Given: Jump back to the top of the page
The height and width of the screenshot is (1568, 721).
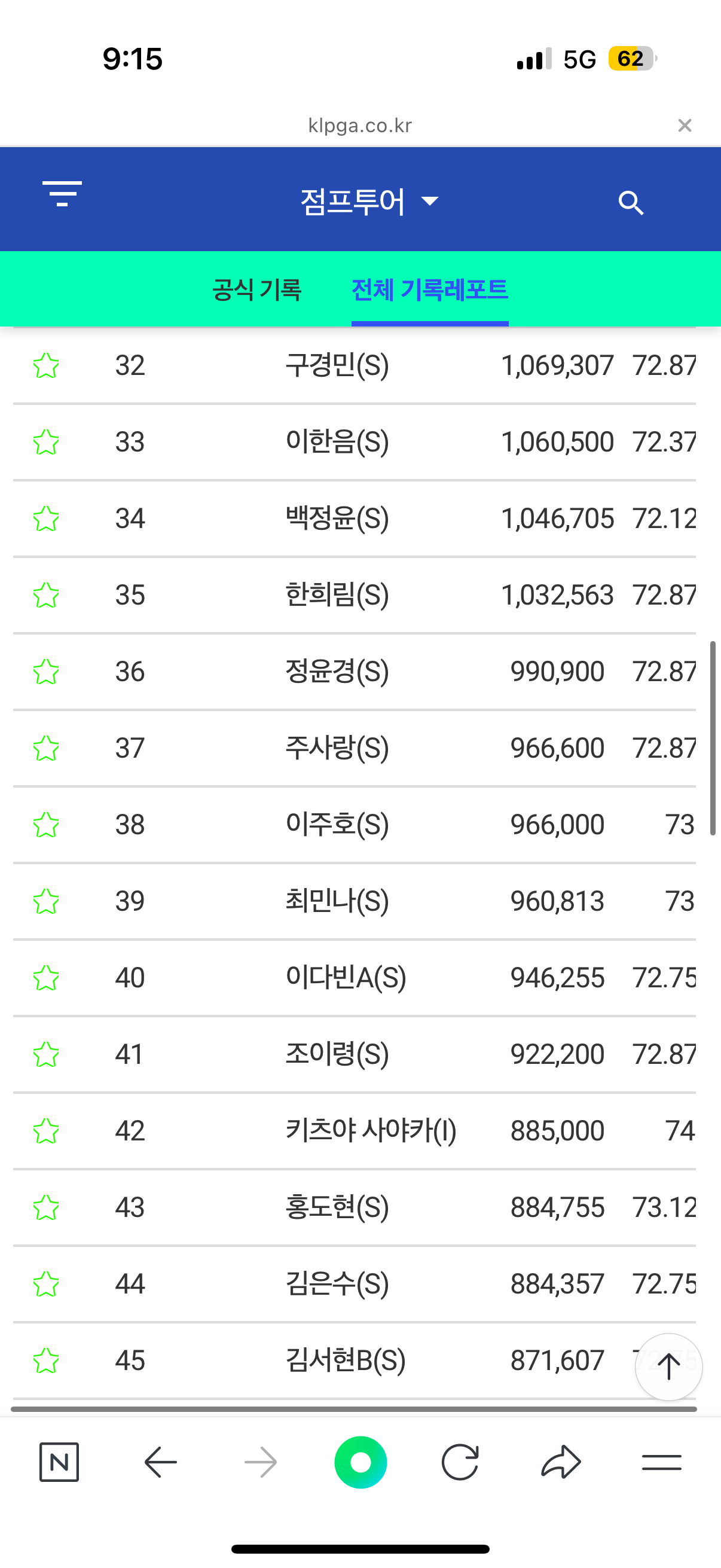Looking at the screenshot, I should click(668, 1366).
